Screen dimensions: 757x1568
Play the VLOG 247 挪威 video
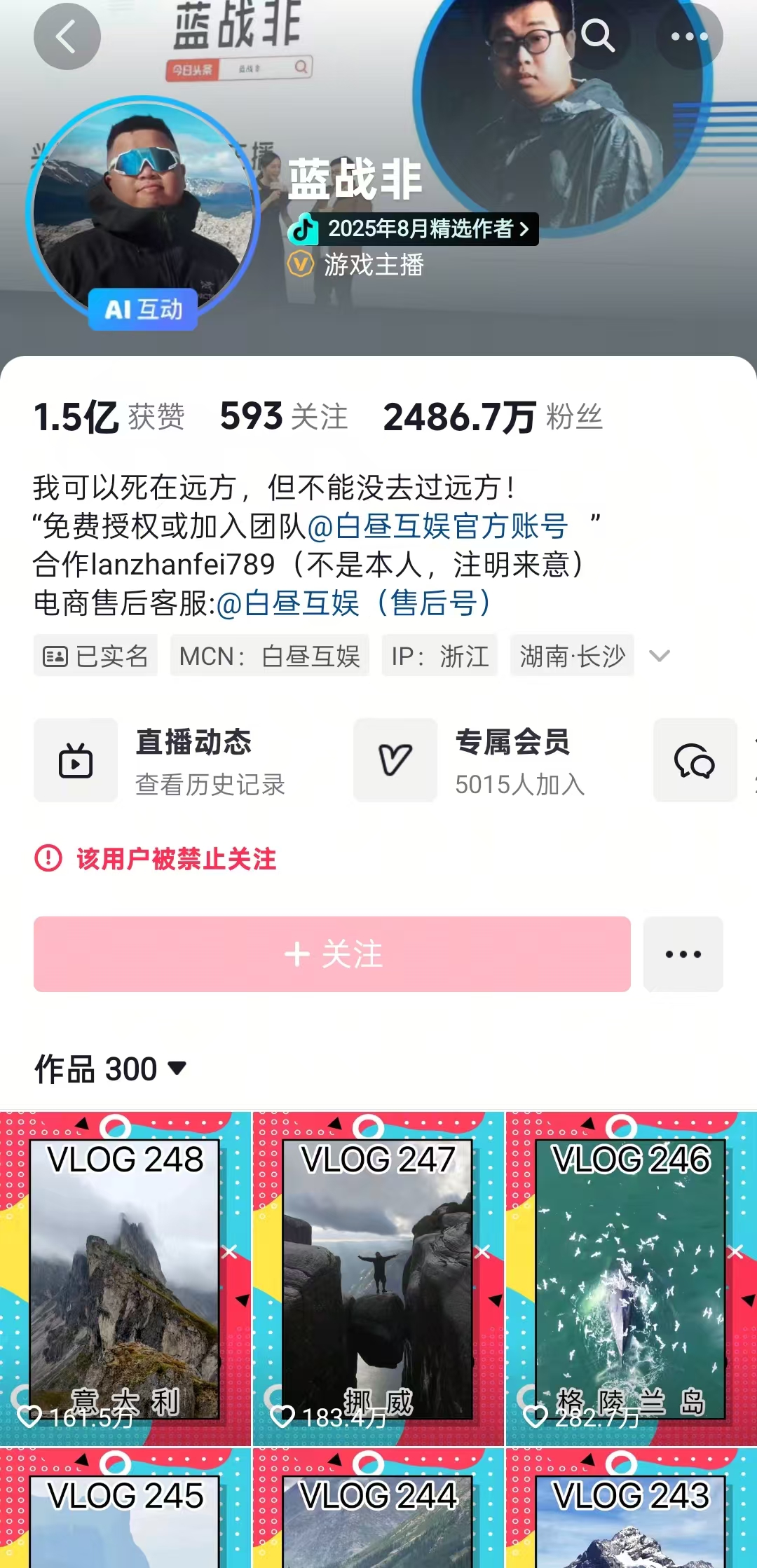pyautogui.click(x=378, y=1279)
